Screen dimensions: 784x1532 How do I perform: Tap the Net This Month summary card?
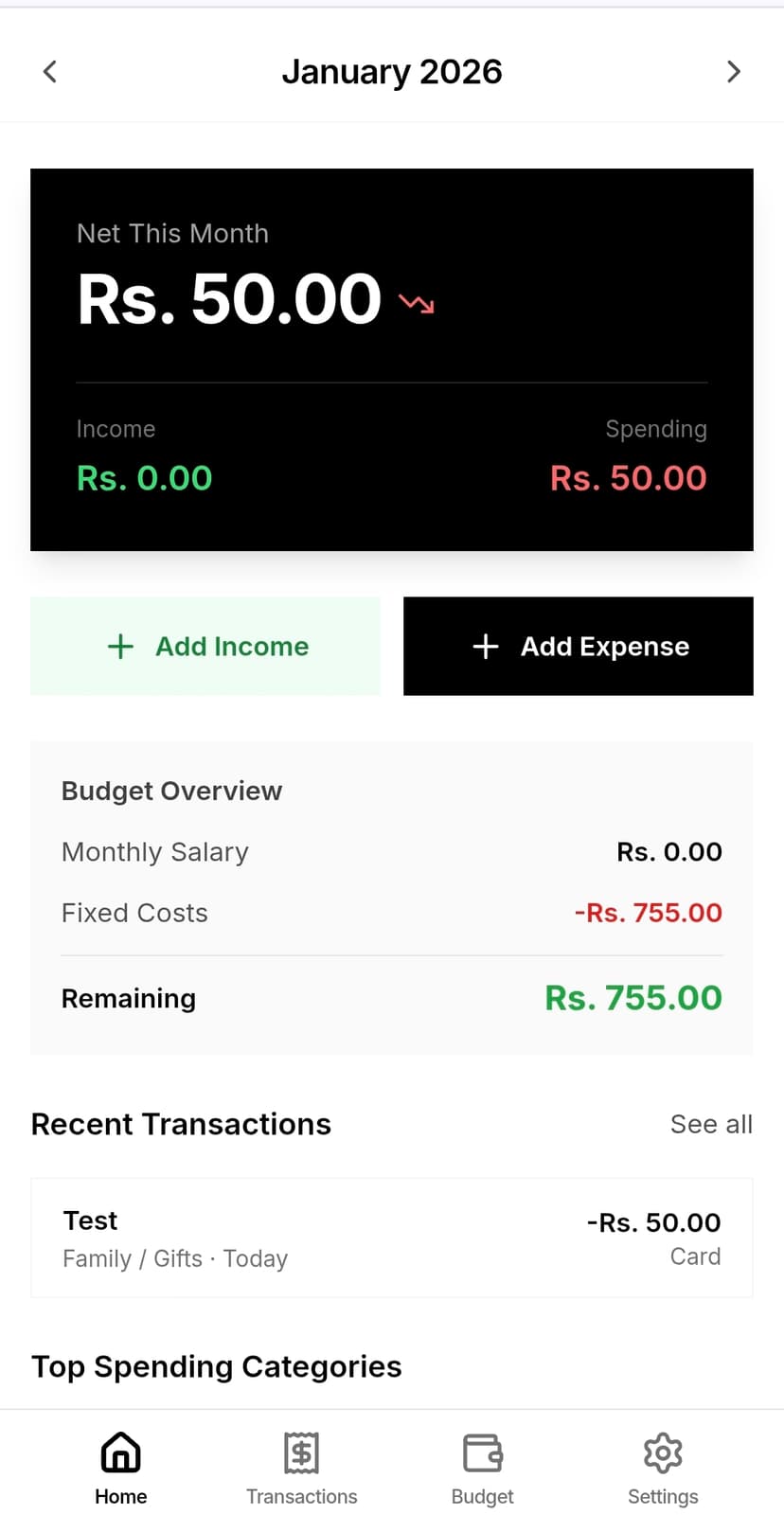(x=392, y=360)
